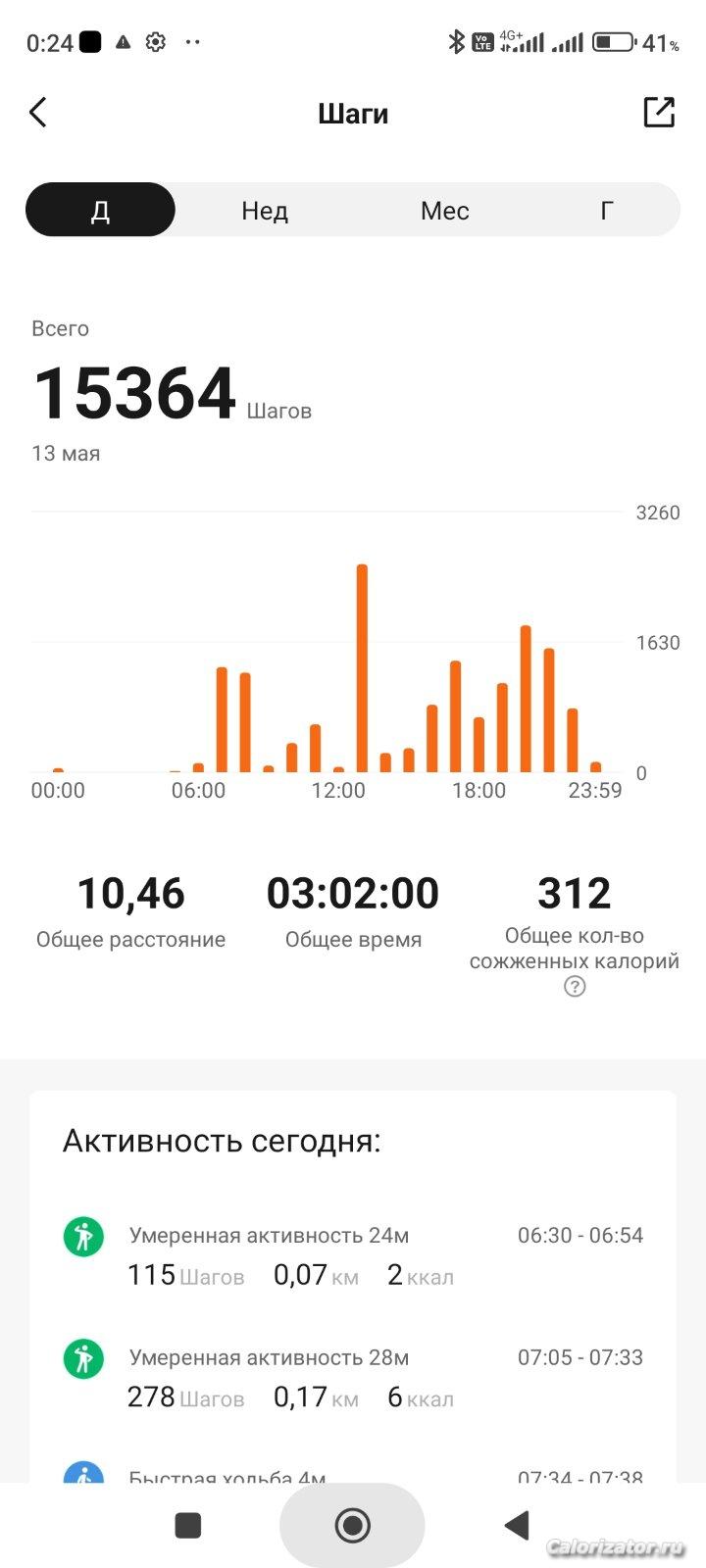This screenshot has height=1568, width=706.
Task: Tap the system home button
Action: point(352,1525)
